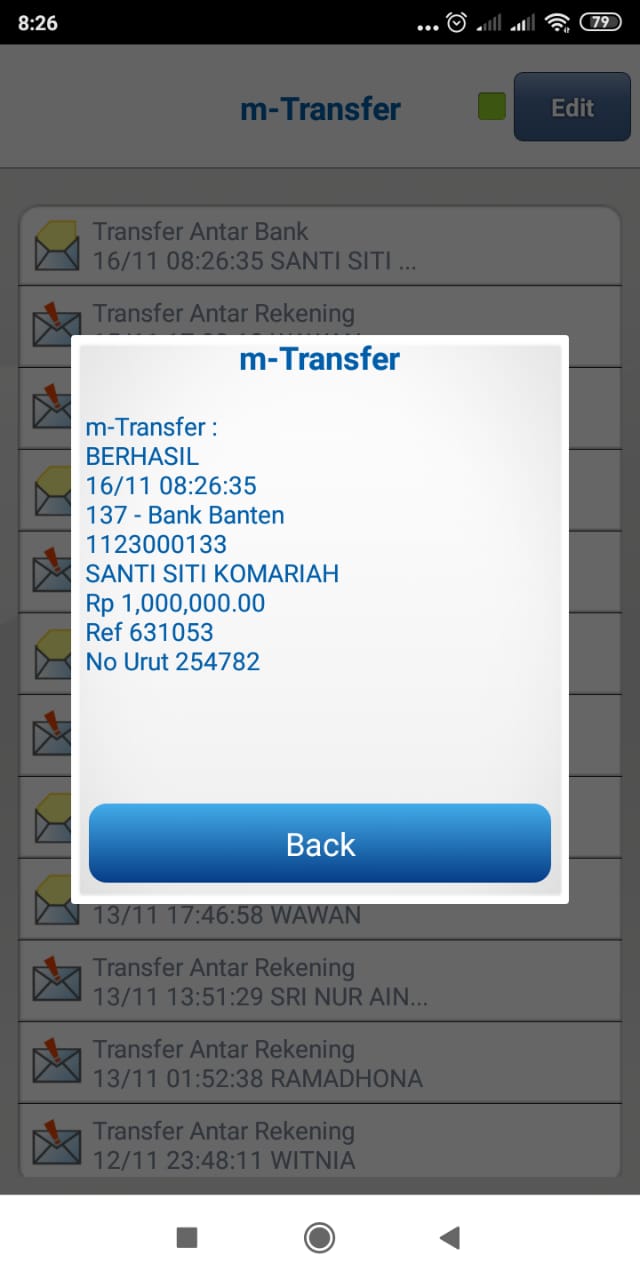This screenshot has width=640, height=1280.
Task: Tap the system back arrow
Action: [x=450, y=1238]
